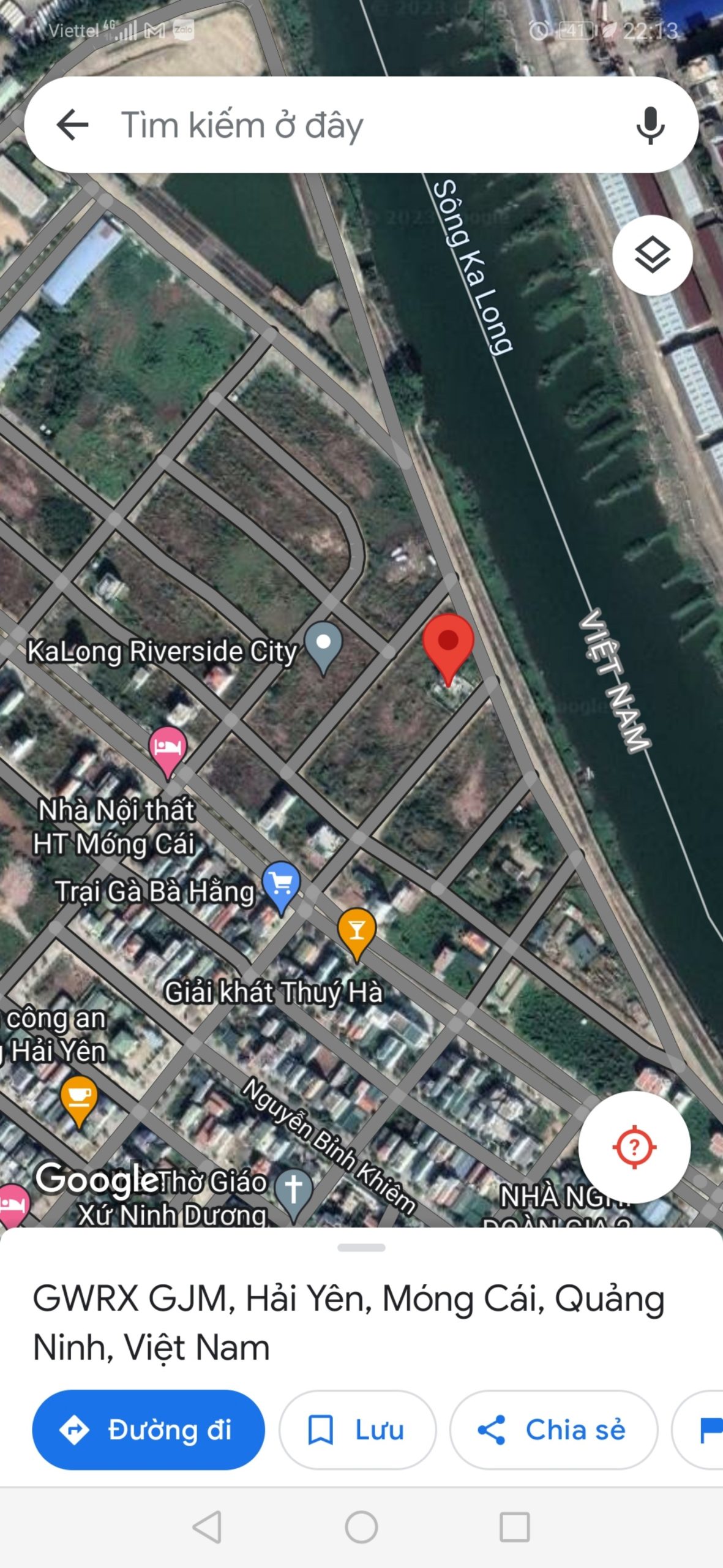The image size is (723, 1568).
Task: Open the 'Tìm kiếm ở đây' search field
Action: pos(361,124)
